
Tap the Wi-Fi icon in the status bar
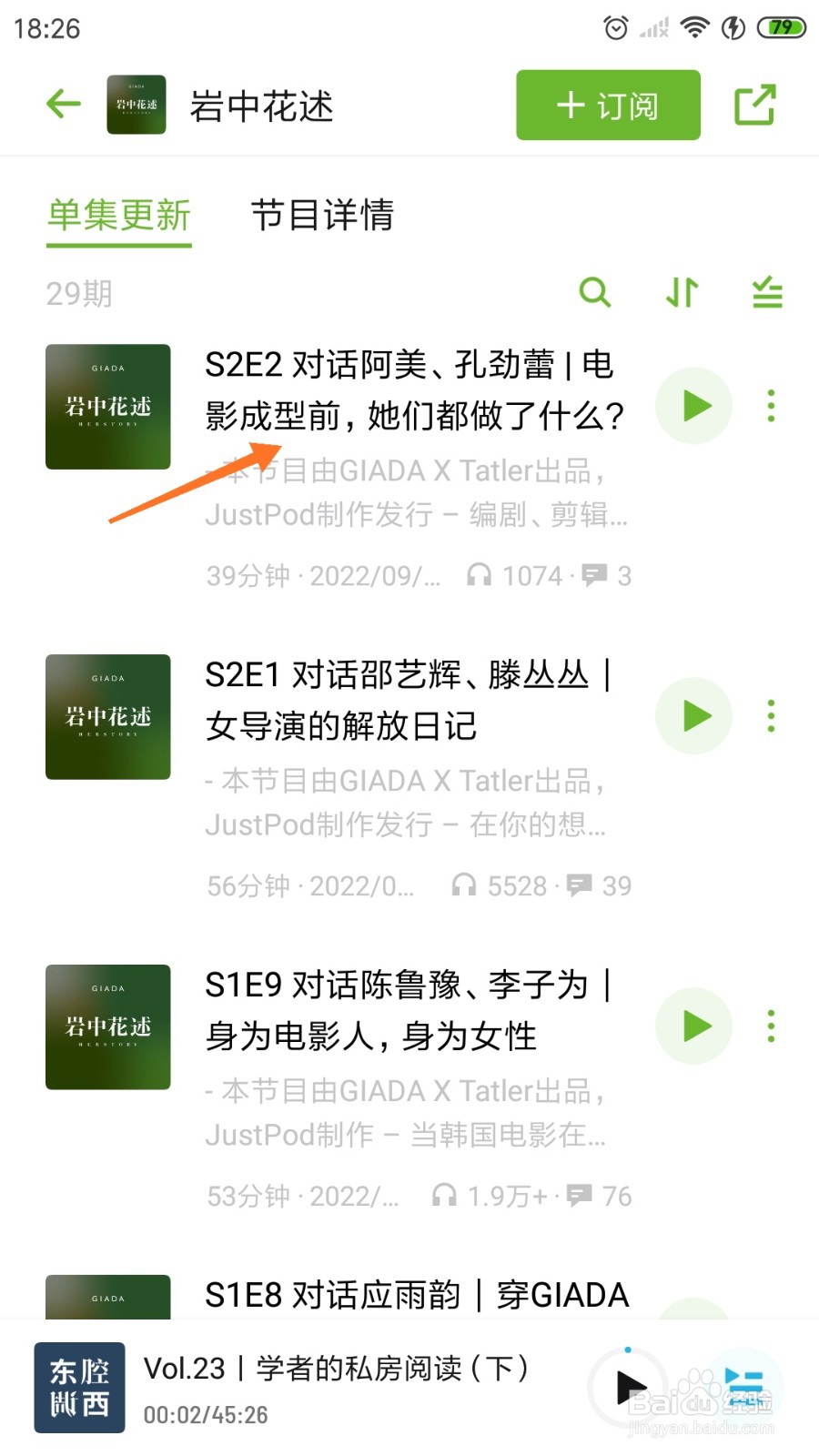click(694, 27)
